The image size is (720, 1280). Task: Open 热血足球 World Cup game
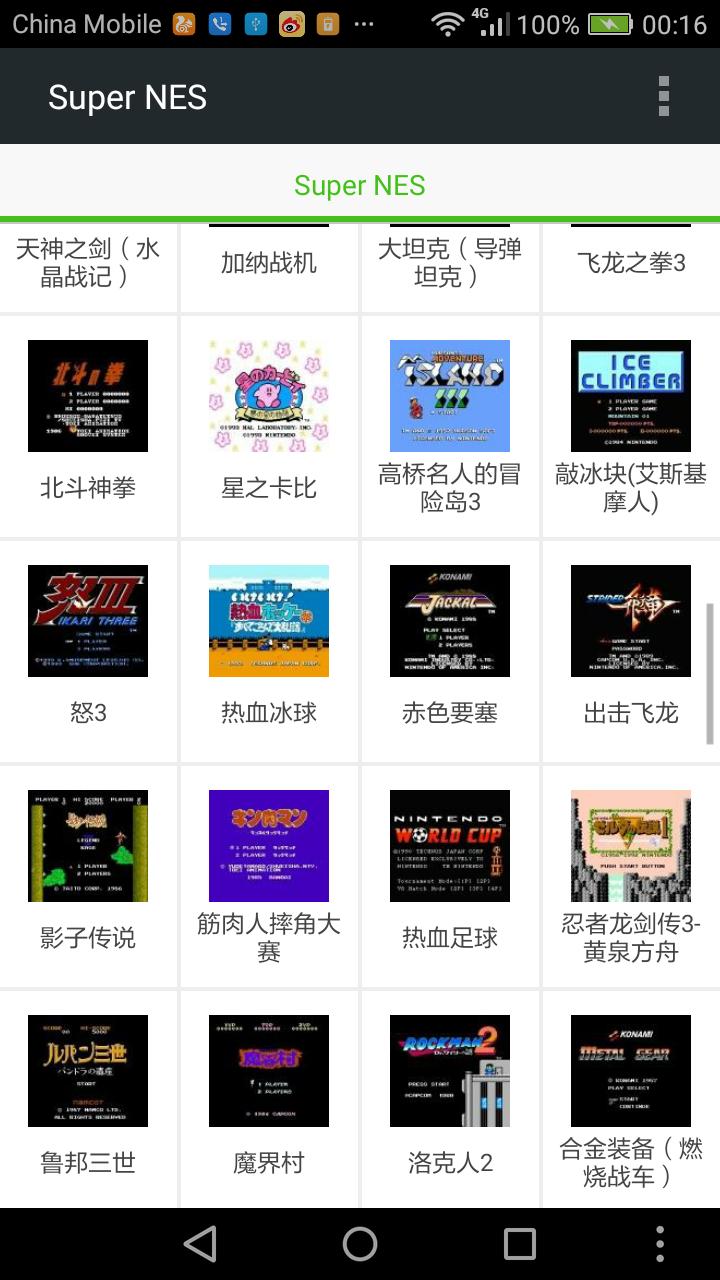click(x=450, y=875)
